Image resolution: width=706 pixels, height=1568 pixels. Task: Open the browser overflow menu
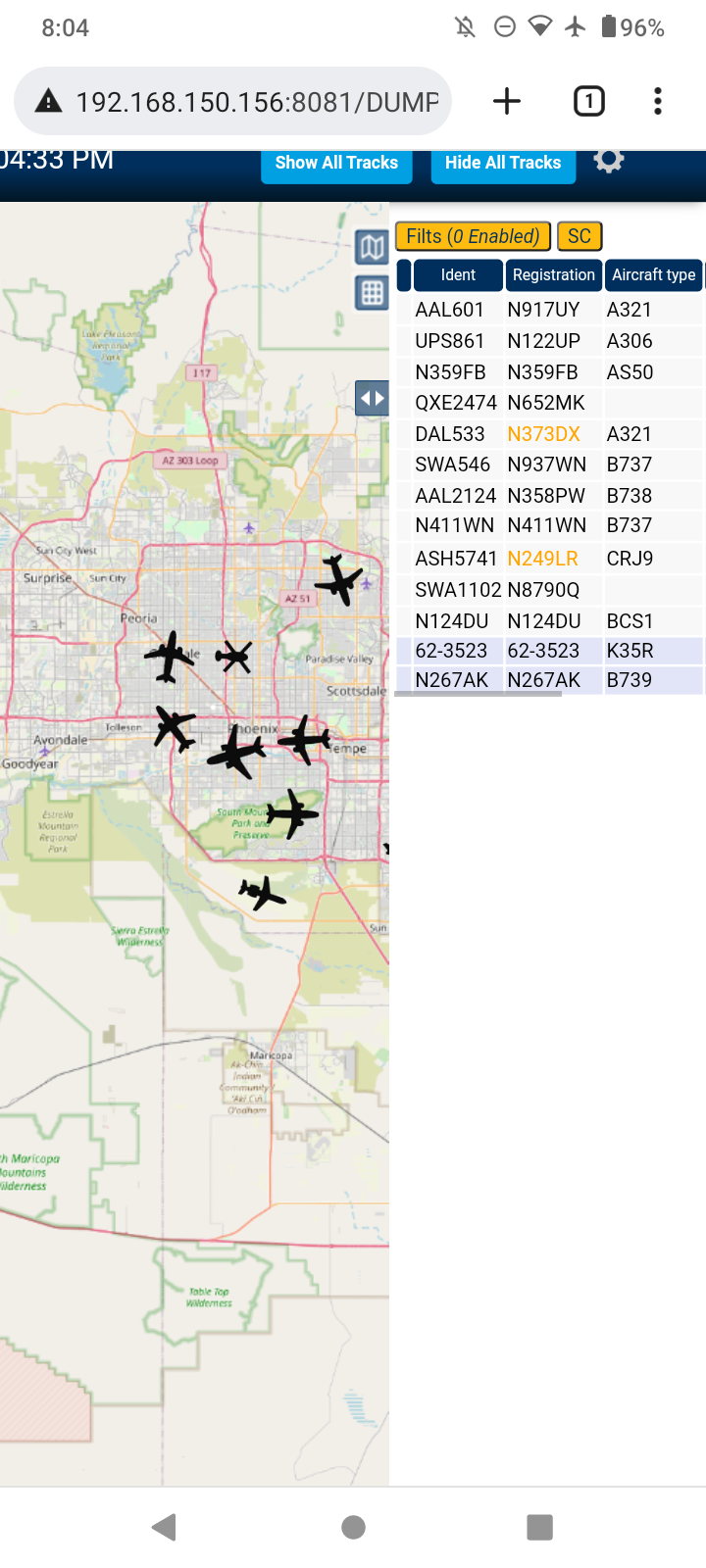658,101
